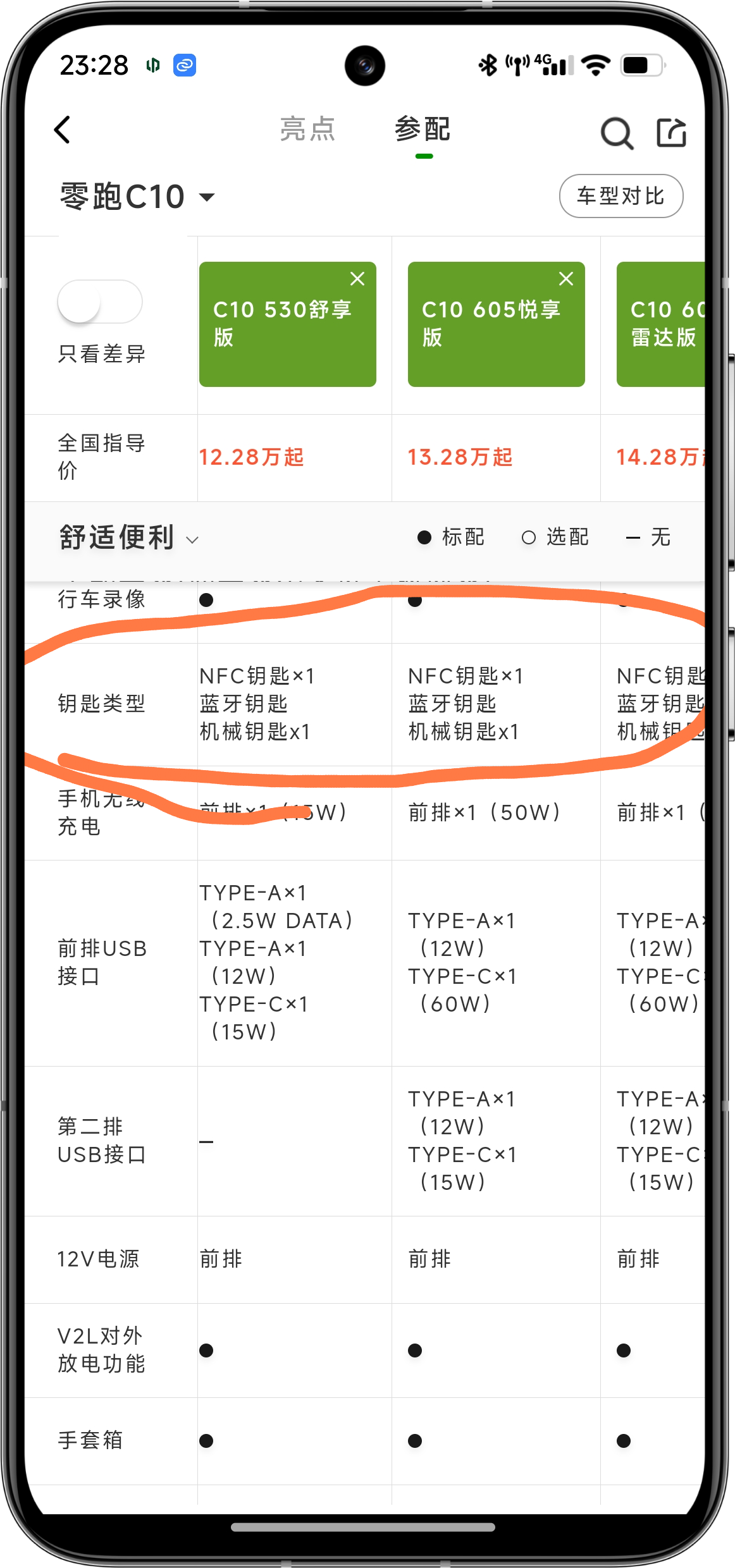Toggle differences-only comparison mode
The width and height of the screenshot is (735, 1568).
tap(99, 302)
